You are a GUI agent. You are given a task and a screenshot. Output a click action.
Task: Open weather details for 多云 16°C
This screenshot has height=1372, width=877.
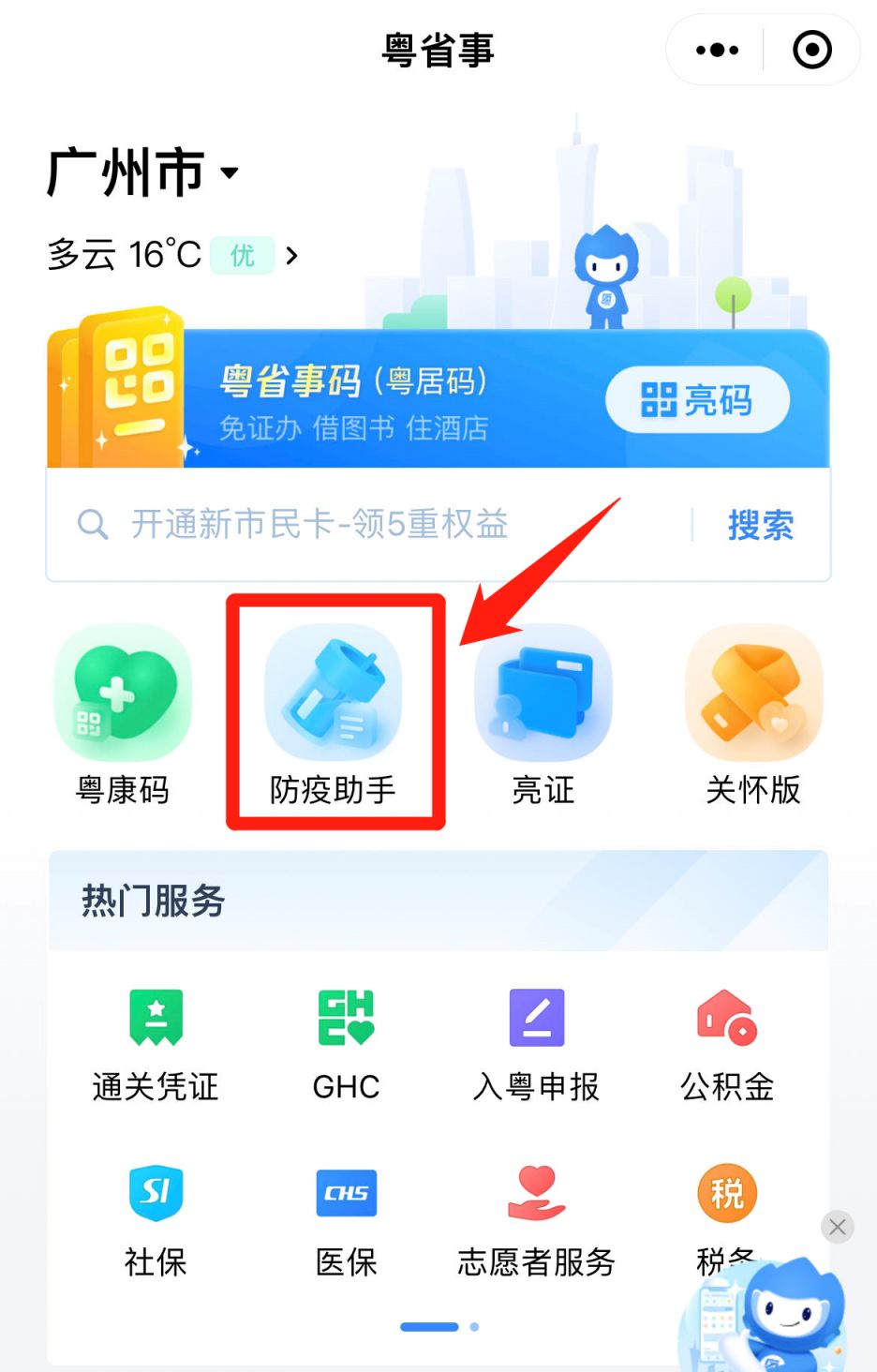172,255
